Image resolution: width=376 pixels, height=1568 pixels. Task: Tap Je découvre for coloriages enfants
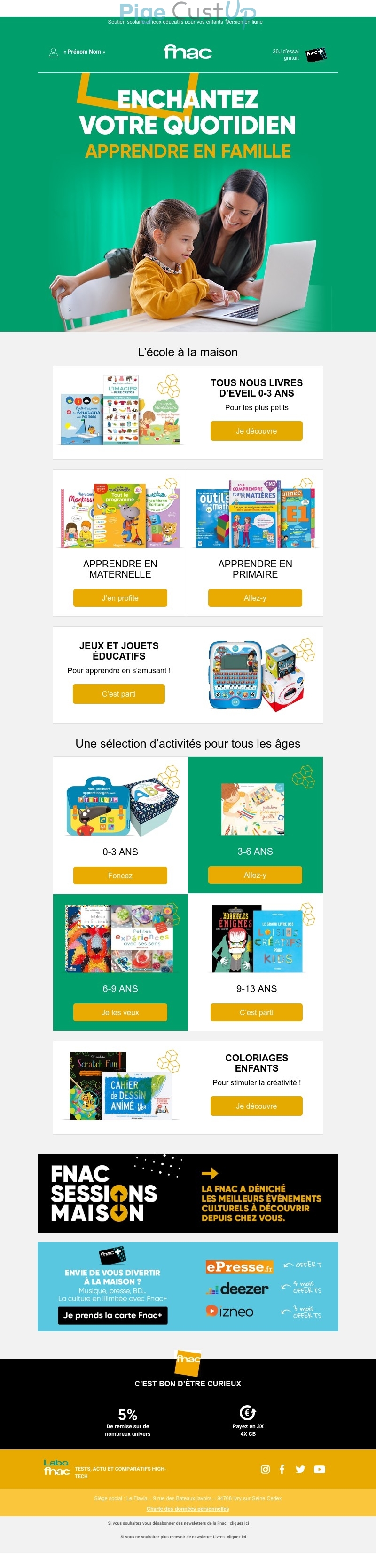click(x=256, y=1106)
